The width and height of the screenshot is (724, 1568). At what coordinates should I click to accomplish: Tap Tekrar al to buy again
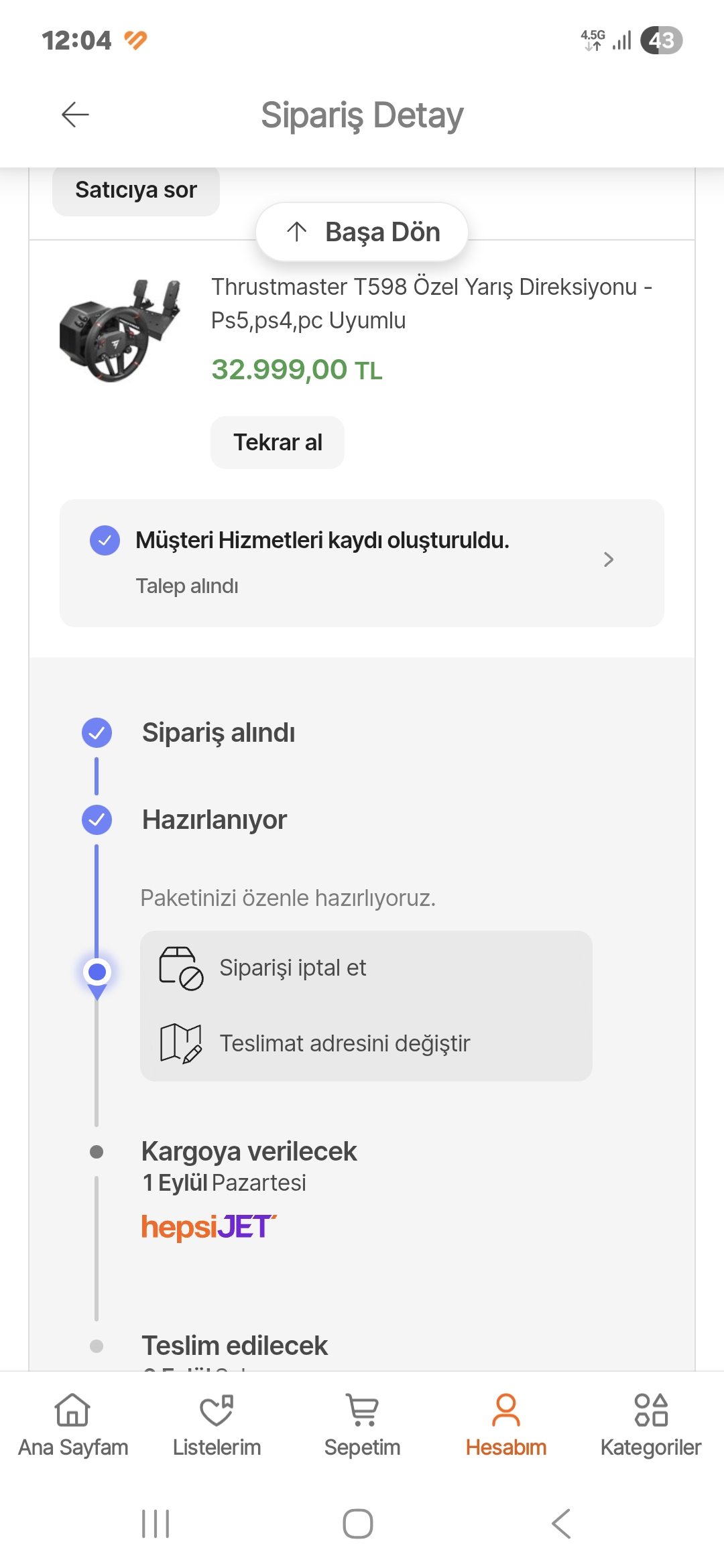pos(278,443)
